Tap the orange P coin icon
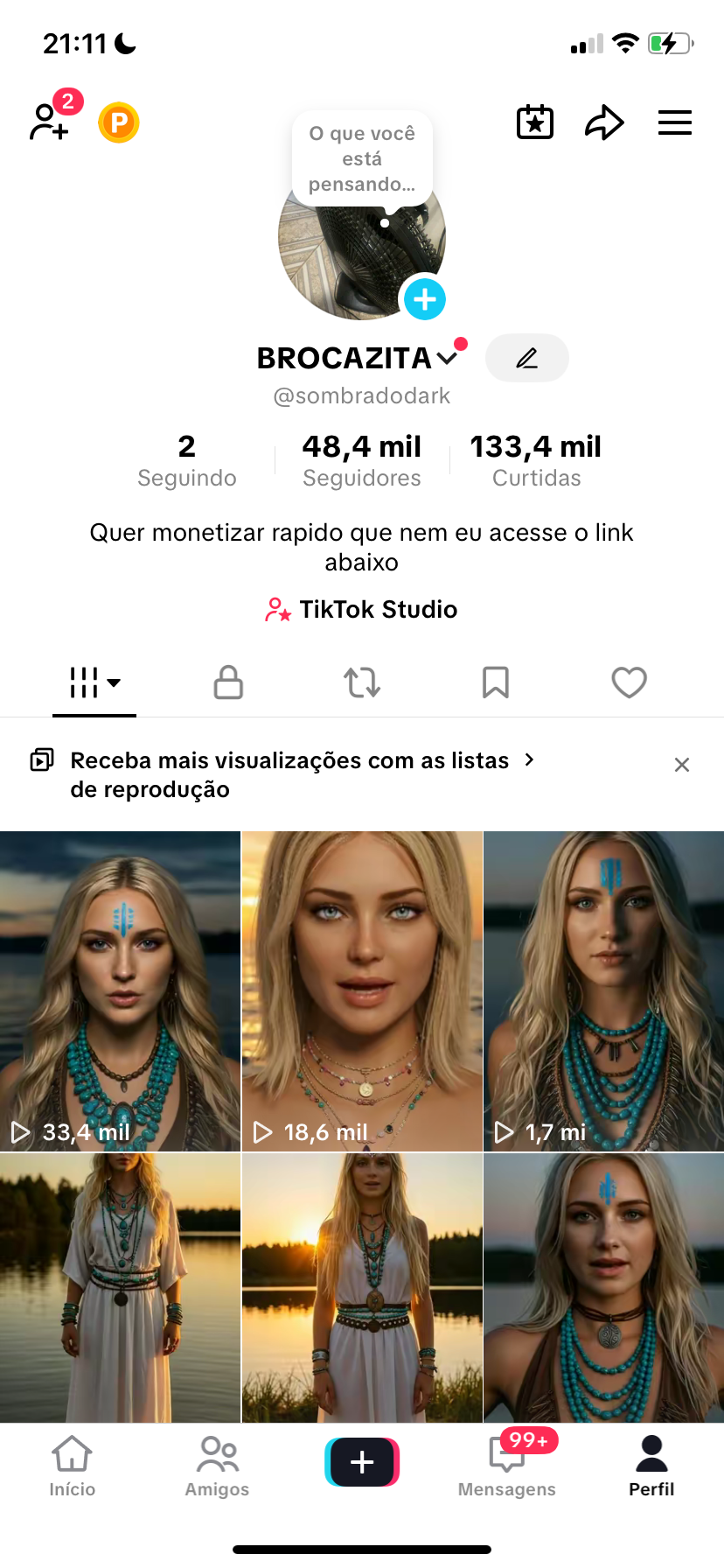This screenshot has width=724, height=1568. click(119, 122)
